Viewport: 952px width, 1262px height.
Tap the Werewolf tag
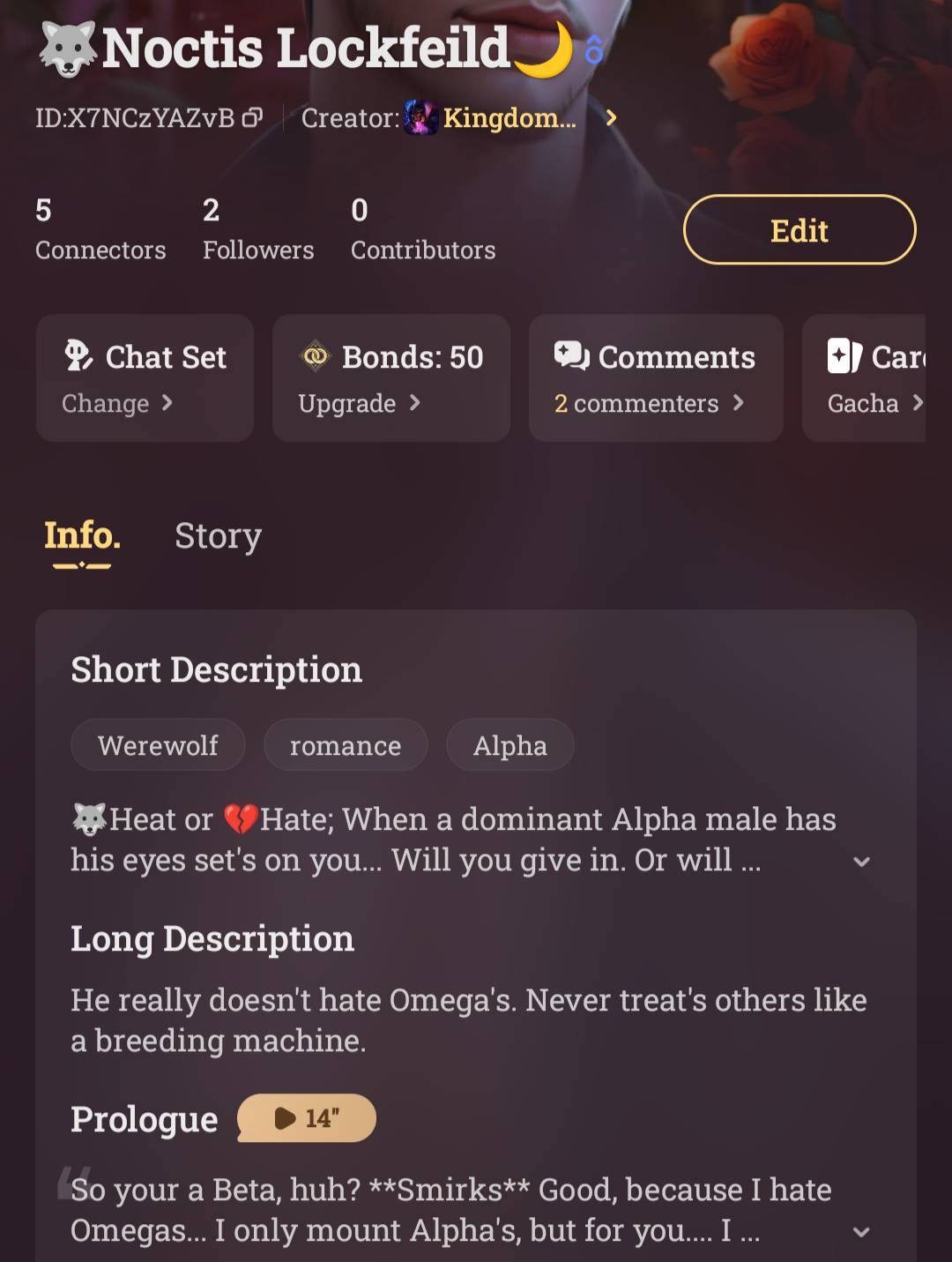[158, 746]
